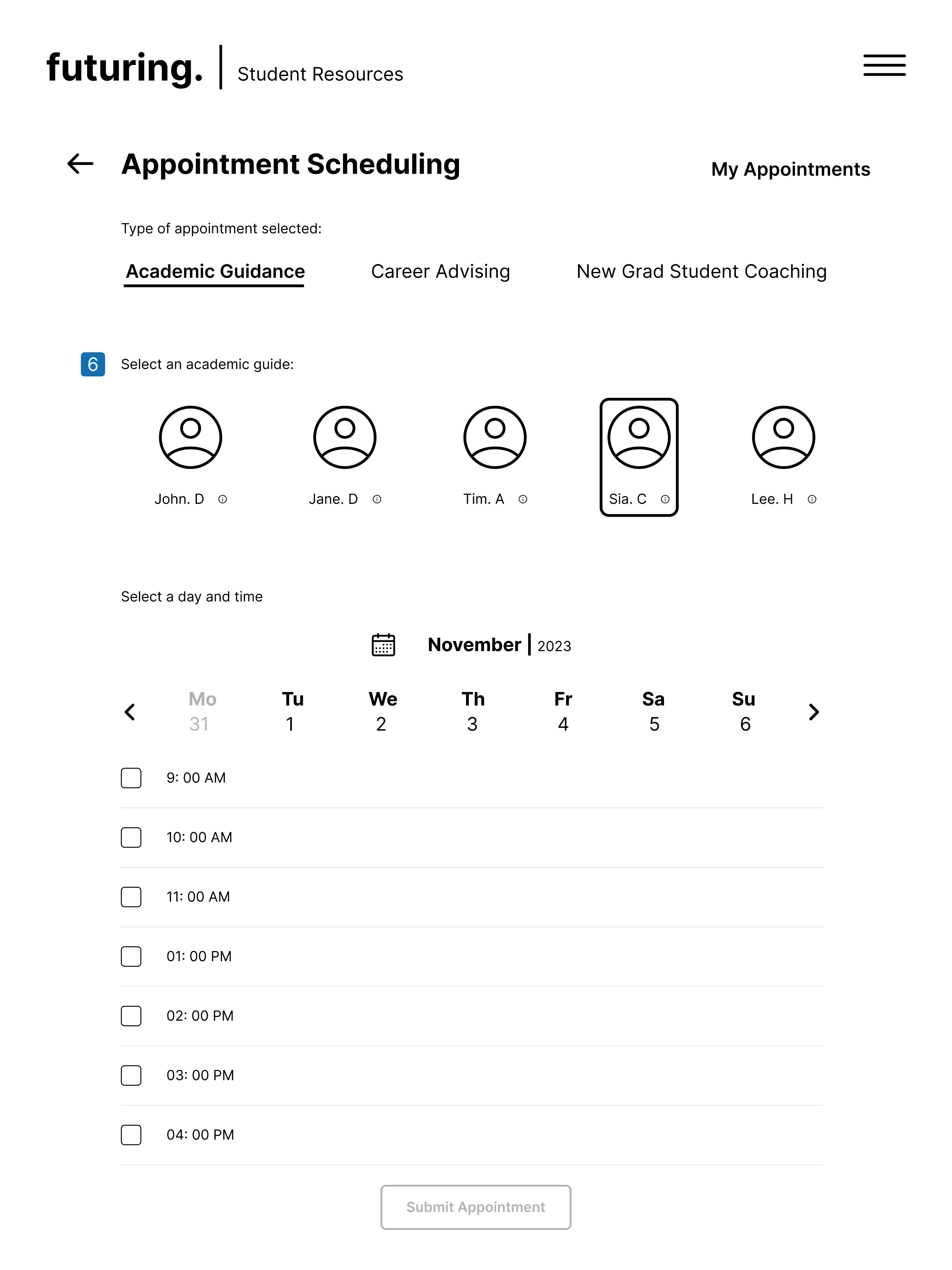The width and height of the screenshot is (952, 1270).
Task: Tick the 04:00 PM checkbox
Action: point(131,1135)
